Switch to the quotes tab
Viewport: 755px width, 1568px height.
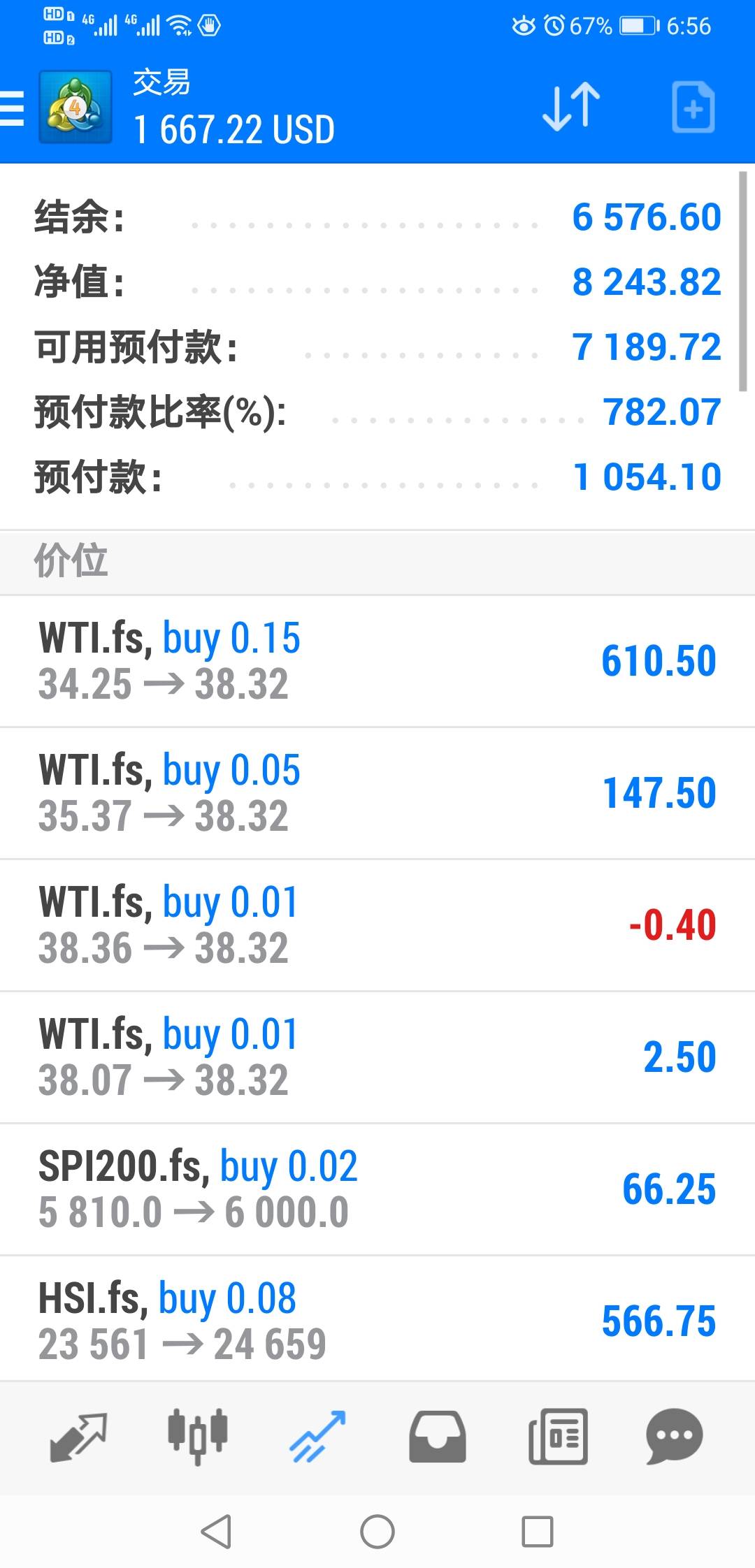78,1437
